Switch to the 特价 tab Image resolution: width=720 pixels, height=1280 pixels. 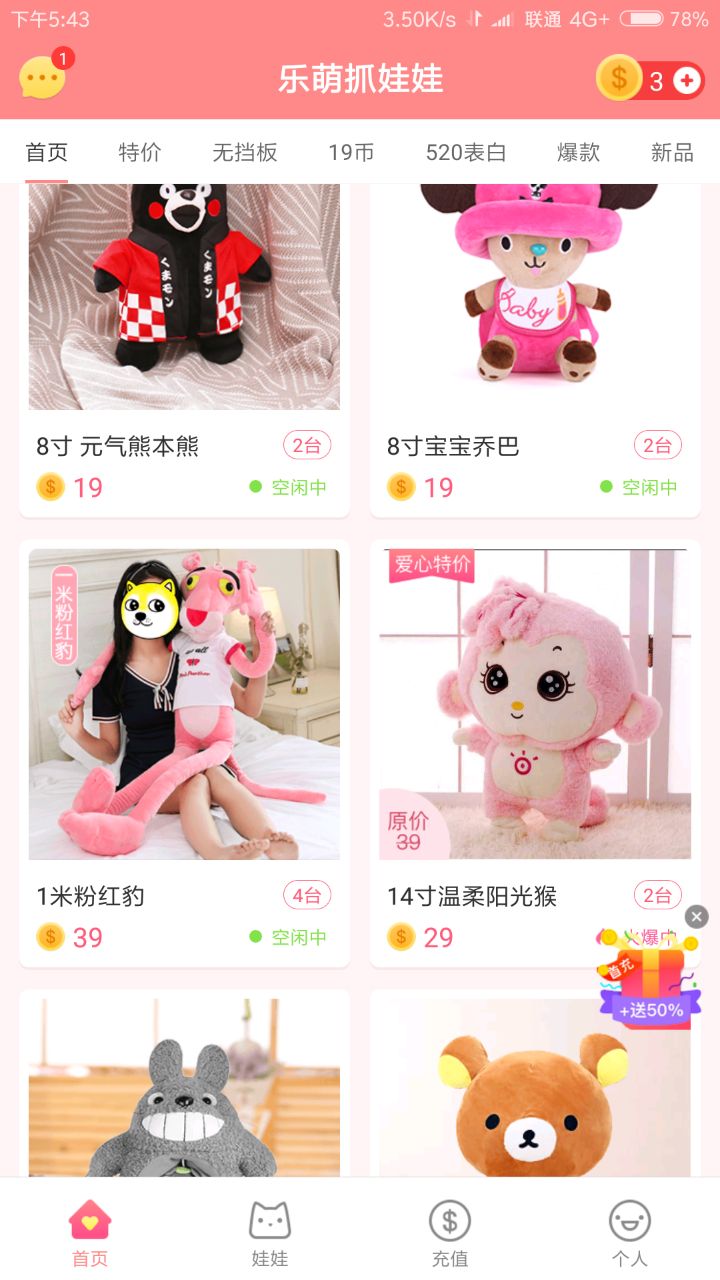pos(140,152)
